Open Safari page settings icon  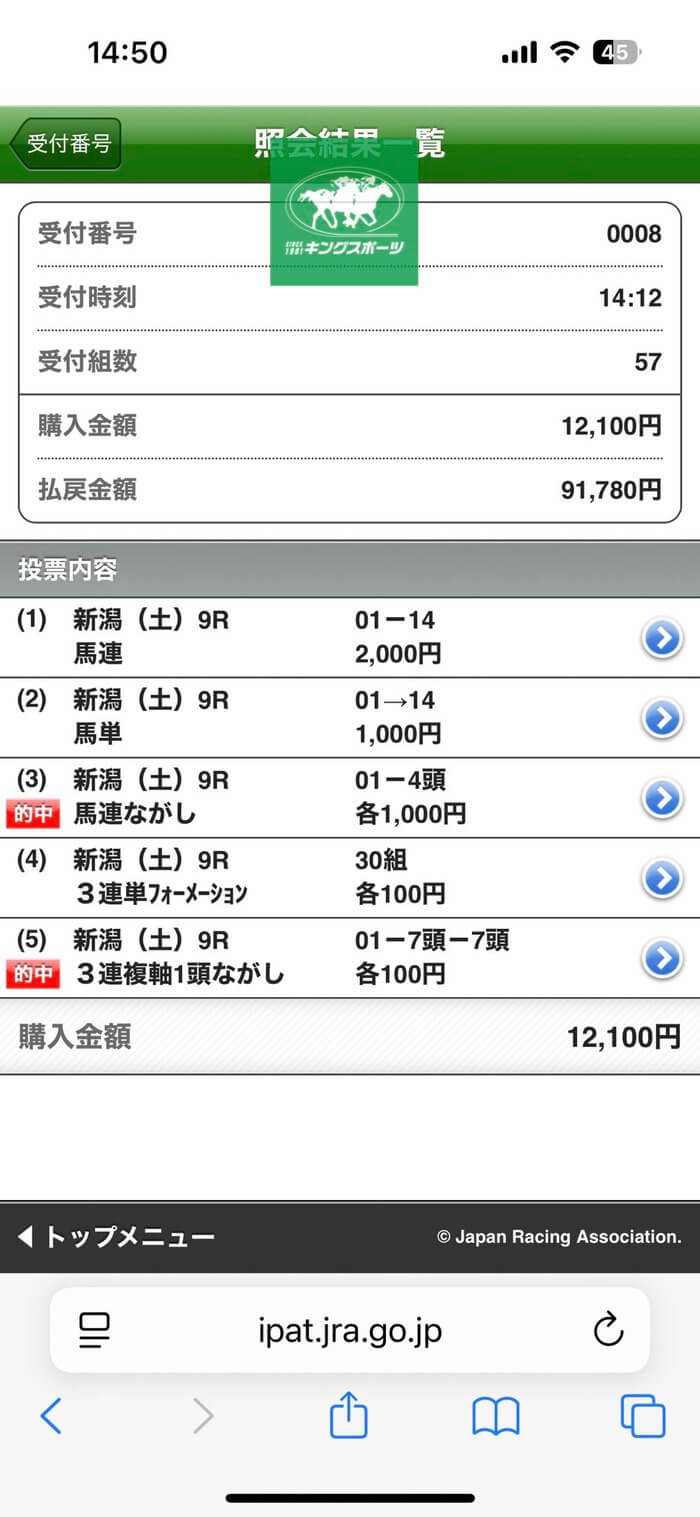point(94,1330)
